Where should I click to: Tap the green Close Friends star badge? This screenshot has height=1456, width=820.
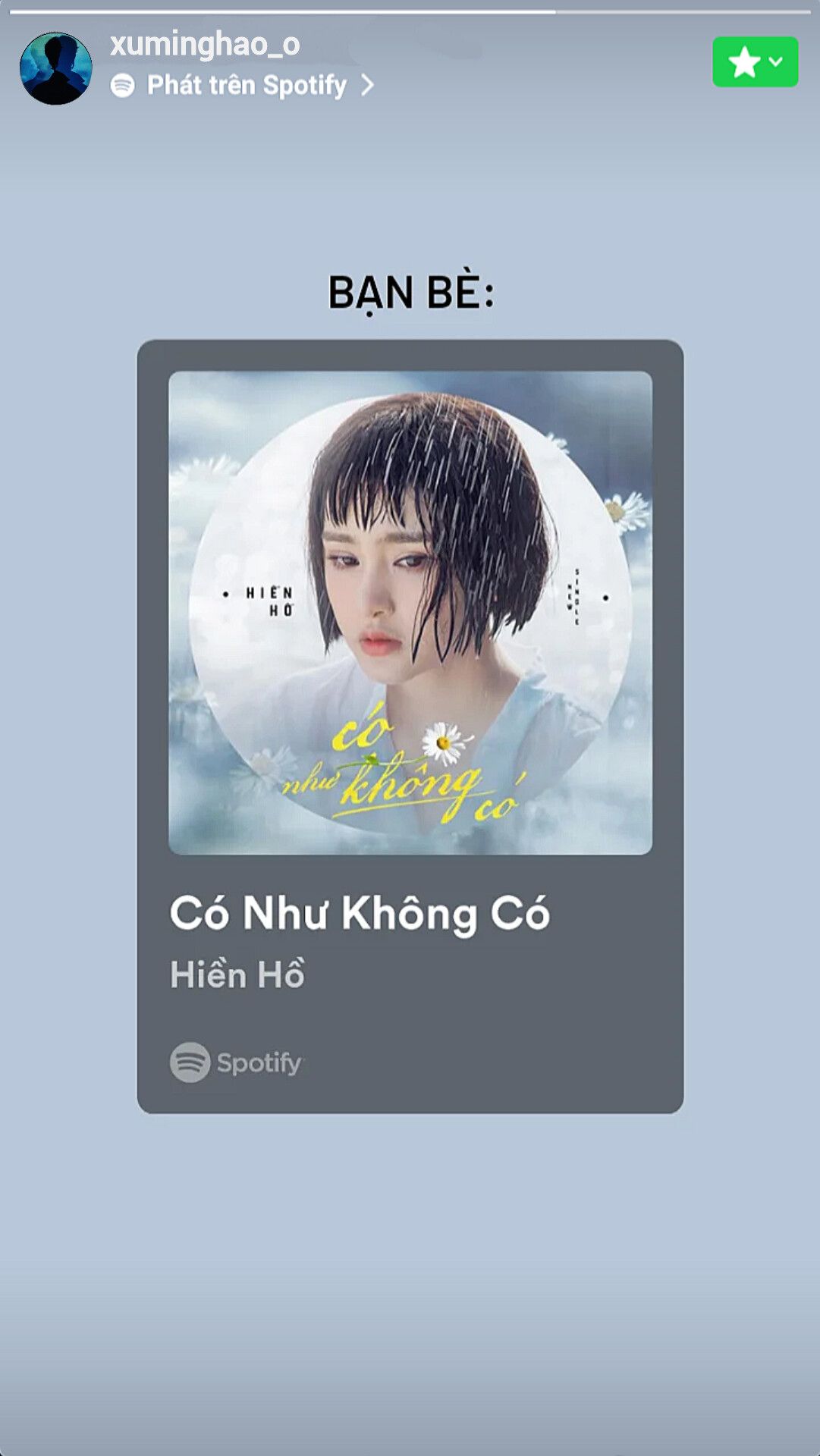(x=755, y=61)
